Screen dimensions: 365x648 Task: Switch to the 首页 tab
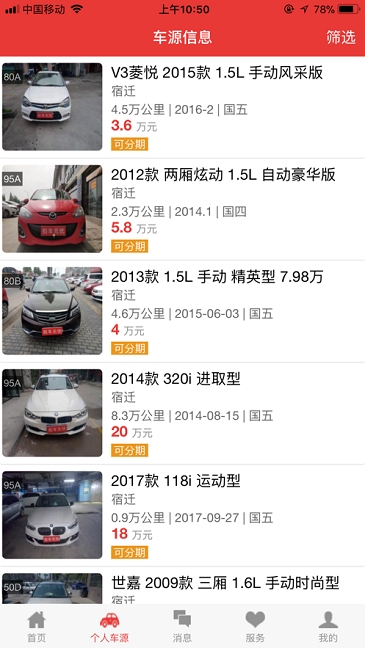36,627
